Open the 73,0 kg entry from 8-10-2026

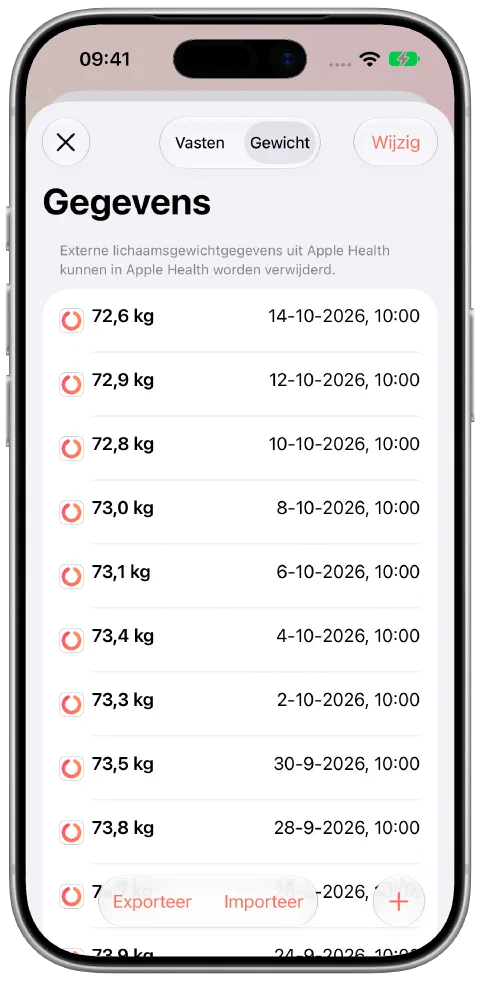coord(240,512)
